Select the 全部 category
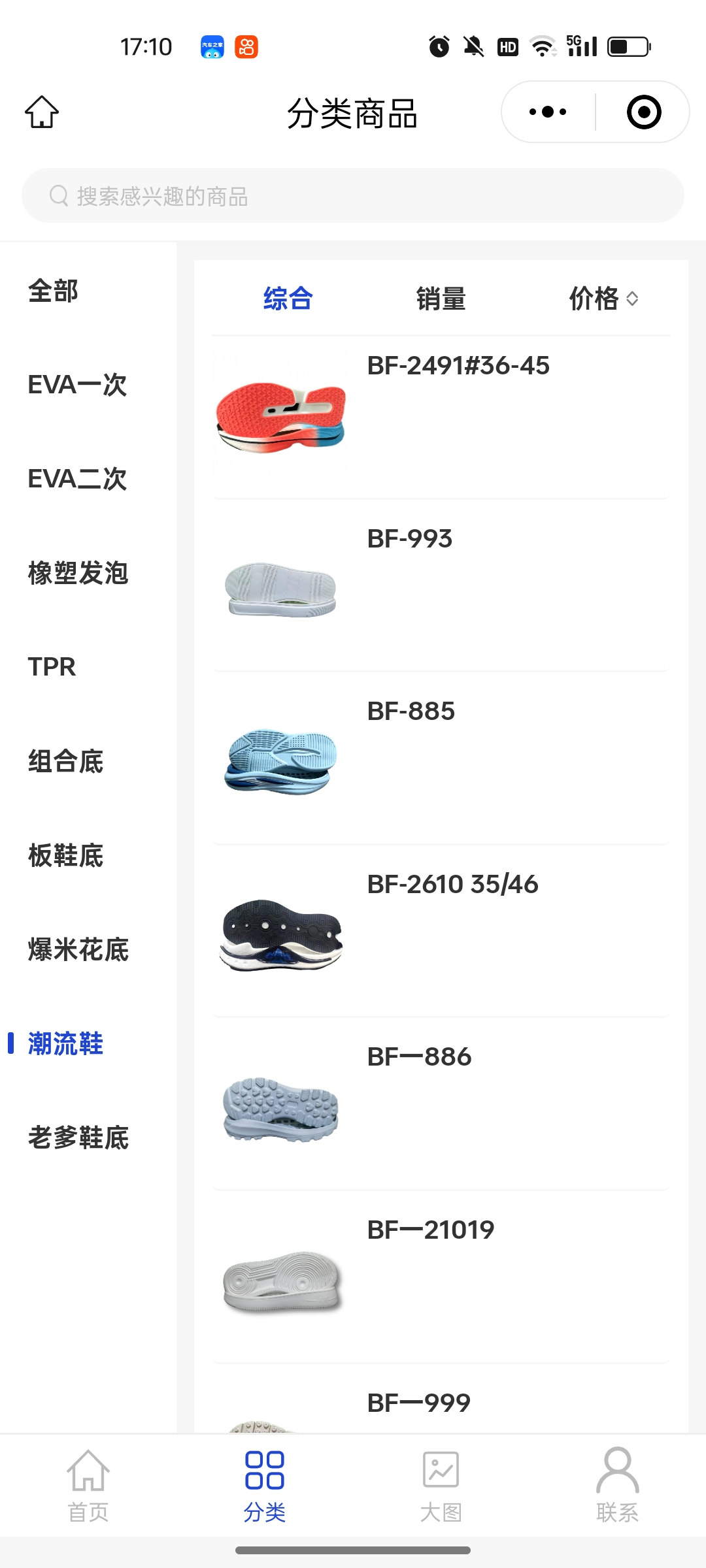 pos(54,291)
